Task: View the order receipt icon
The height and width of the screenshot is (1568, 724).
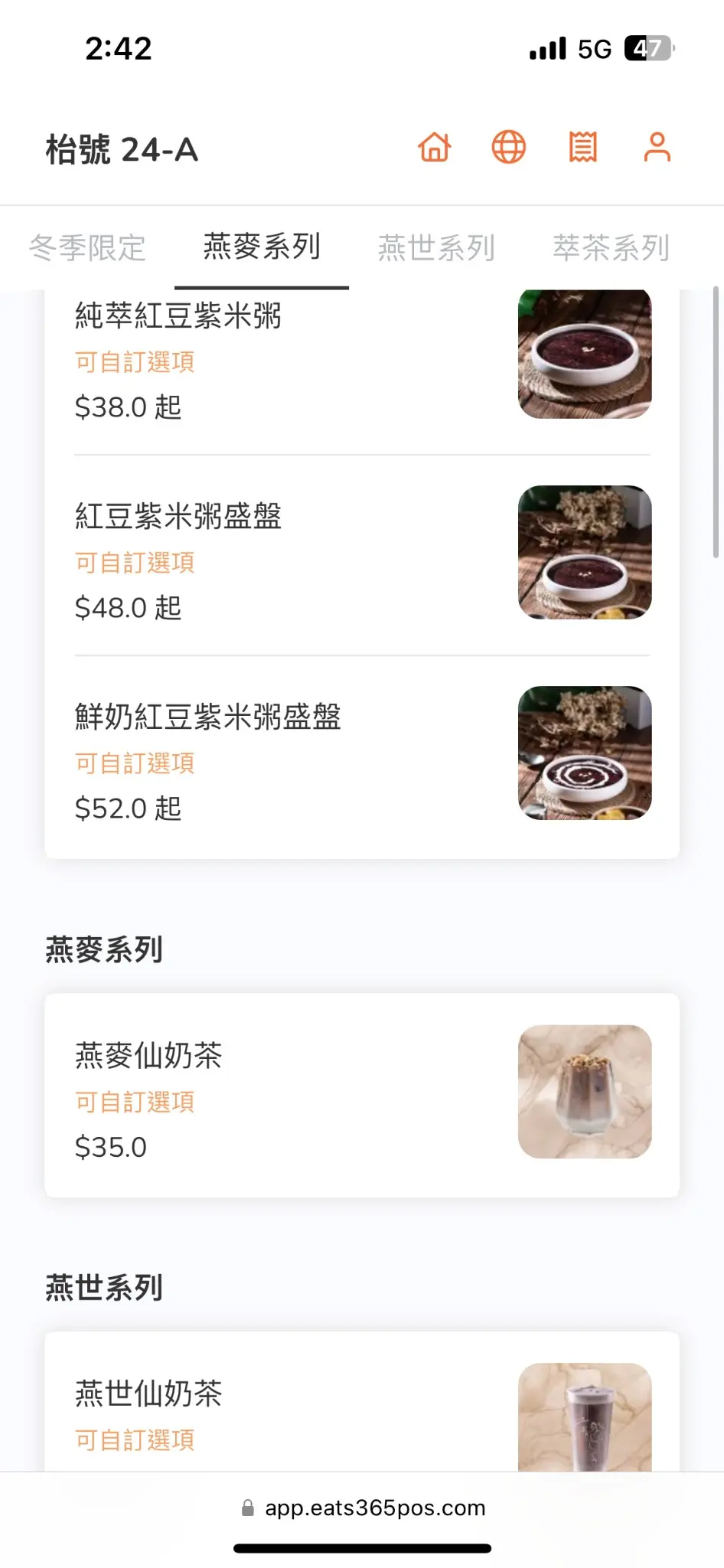Action: click(582, 147)
